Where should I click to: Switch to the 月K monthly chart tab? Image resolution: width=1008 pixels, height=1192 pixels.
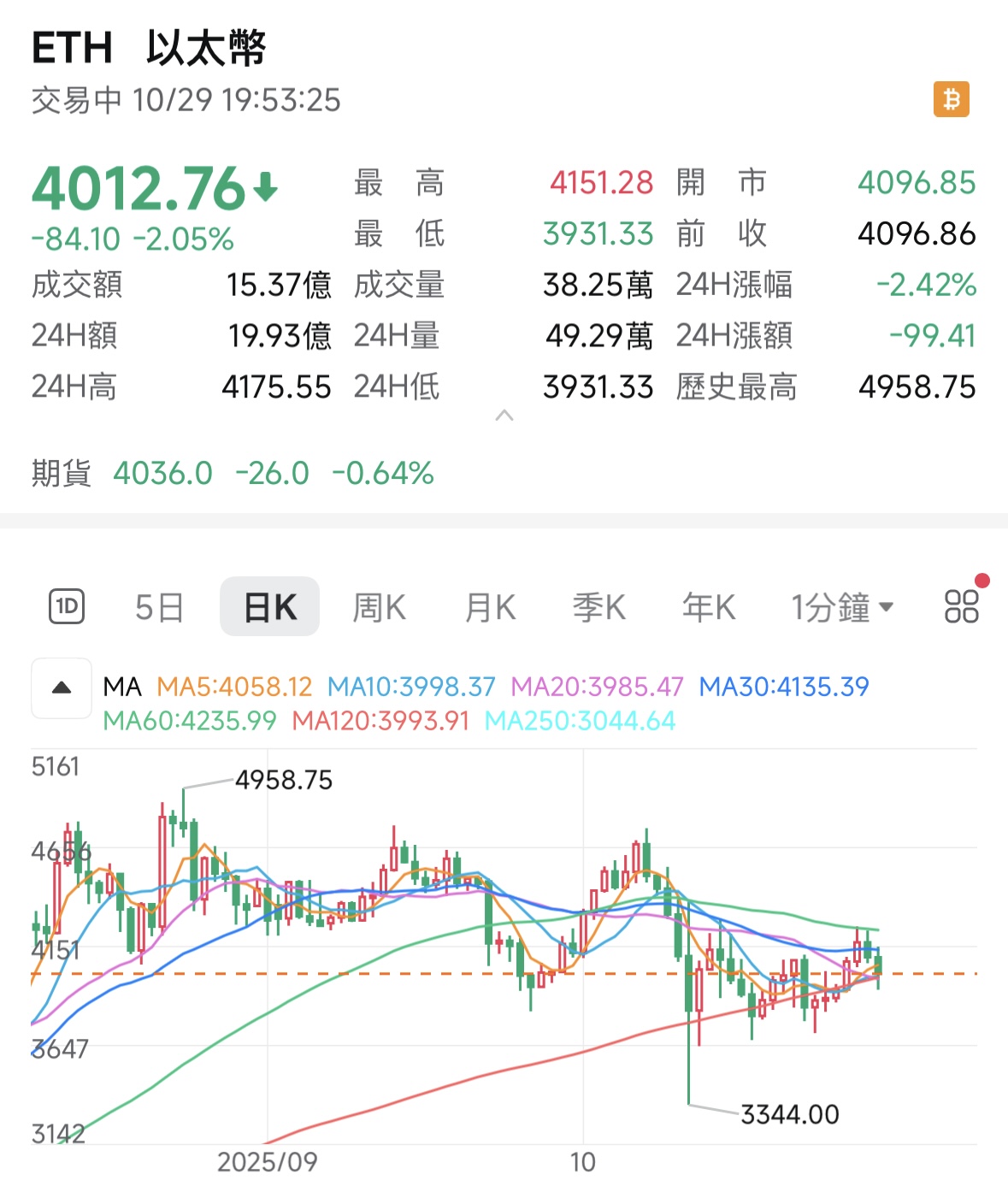pos(489,606)
